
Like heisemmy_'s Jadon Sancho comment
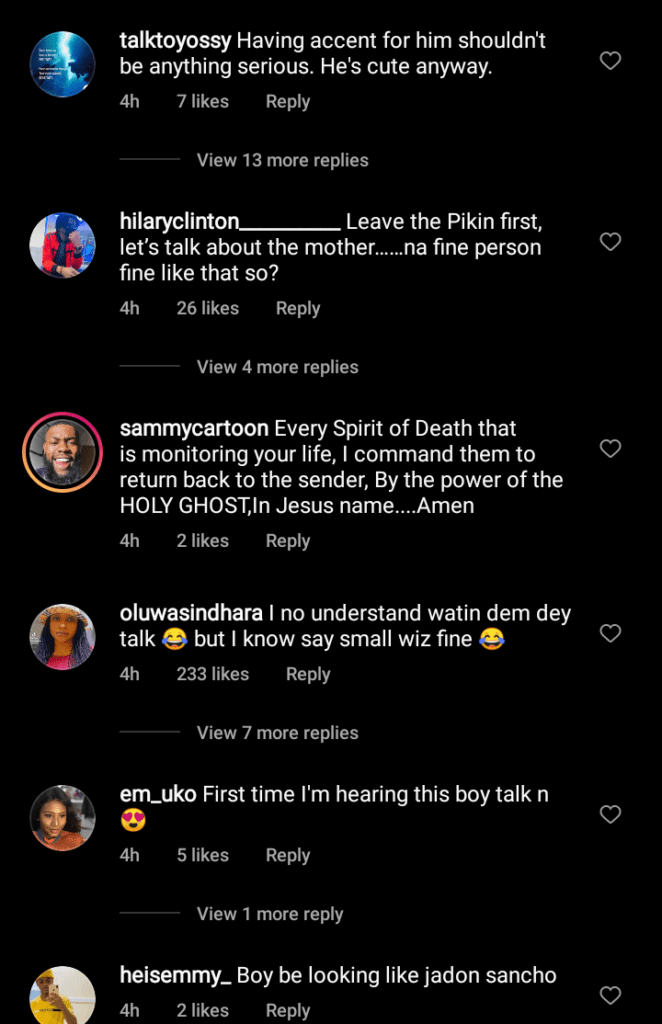[x=610, y=995]
